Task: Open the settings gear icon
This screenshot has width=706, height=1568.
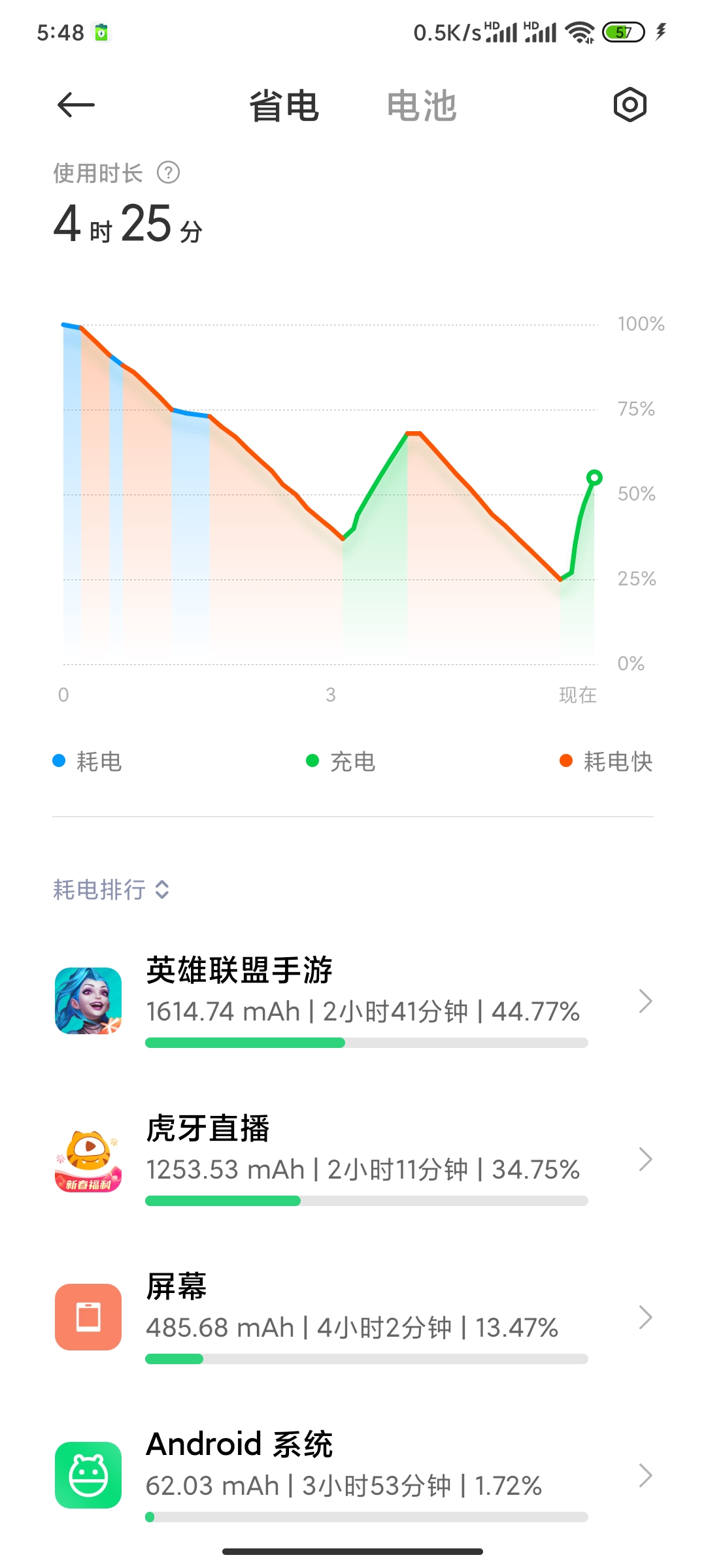Action: [630, 105]
